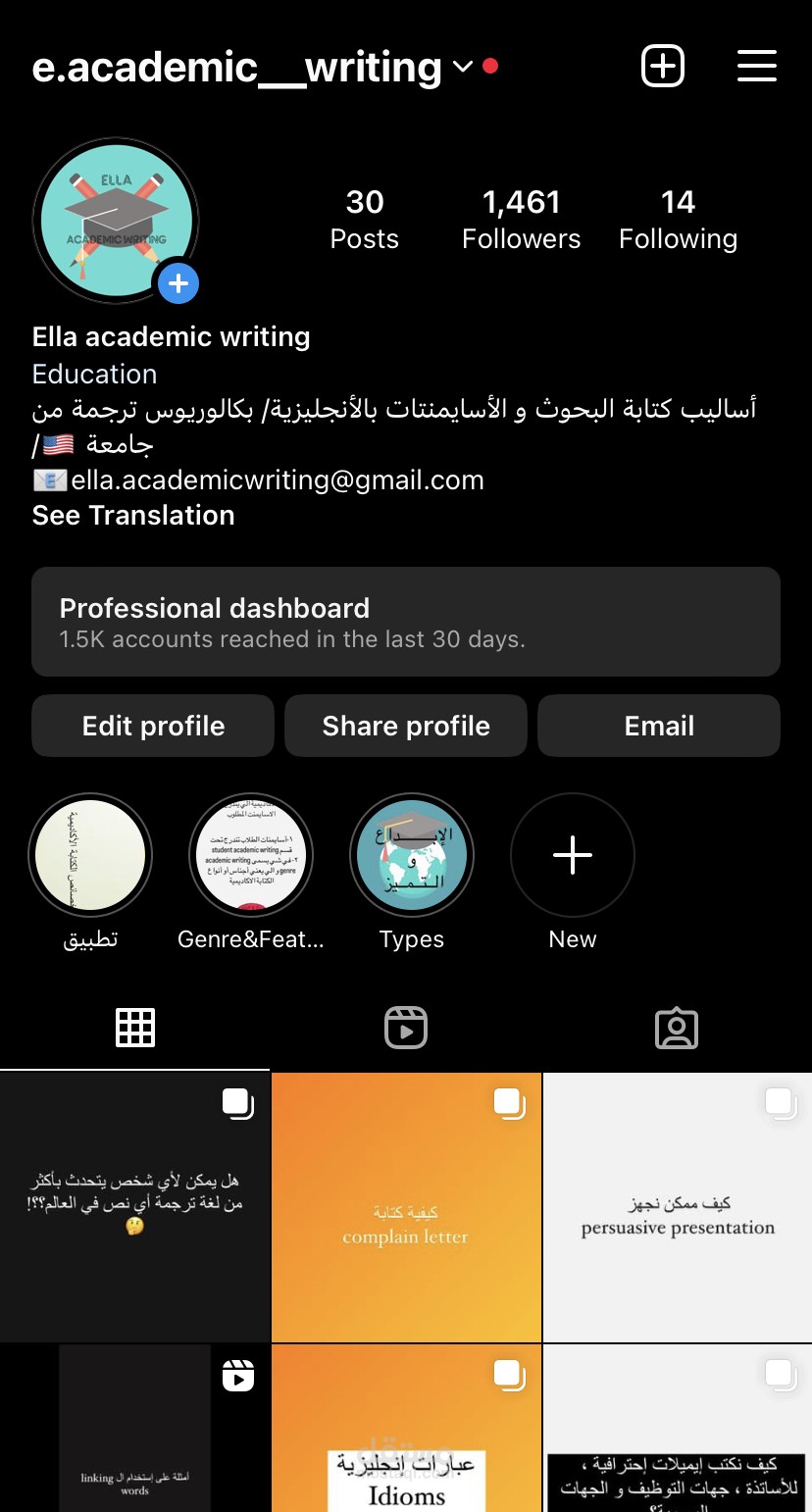812x1512 pixels.
Task: Tap See Translation under the bio
Action: (133, 515)
